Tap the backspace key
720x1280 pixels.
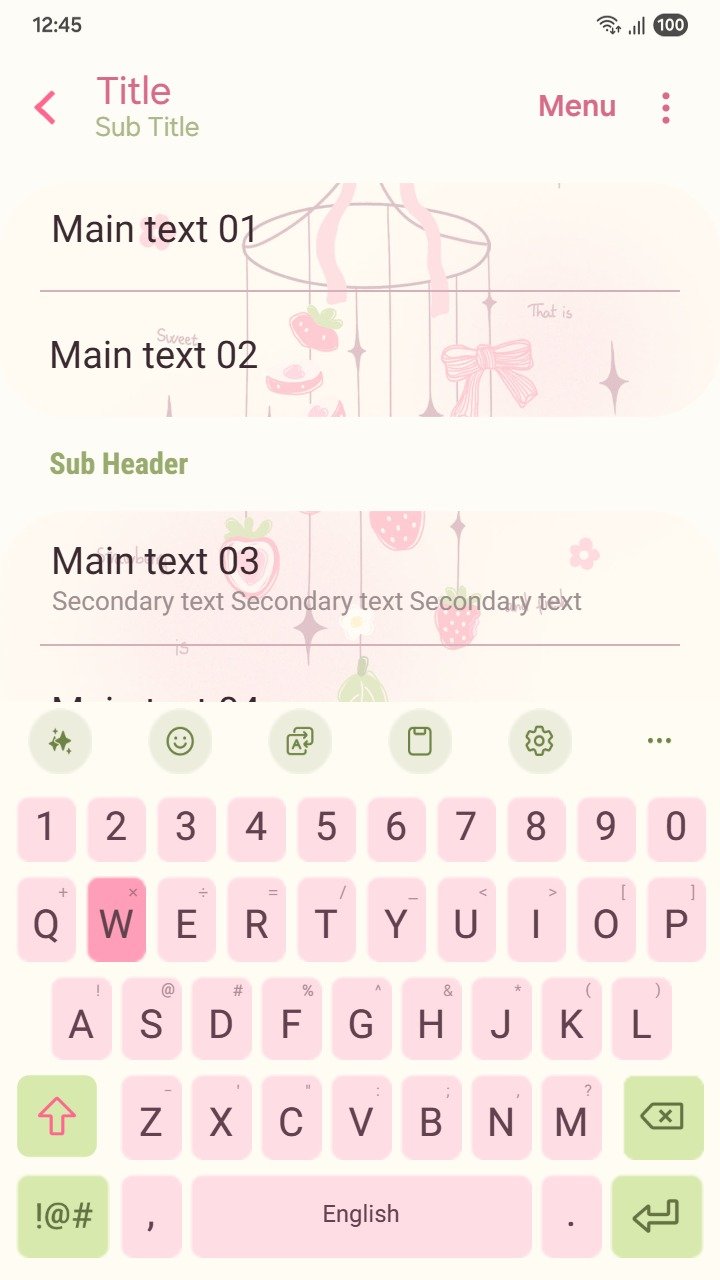pyautogui.click(x=663, y=1116)
